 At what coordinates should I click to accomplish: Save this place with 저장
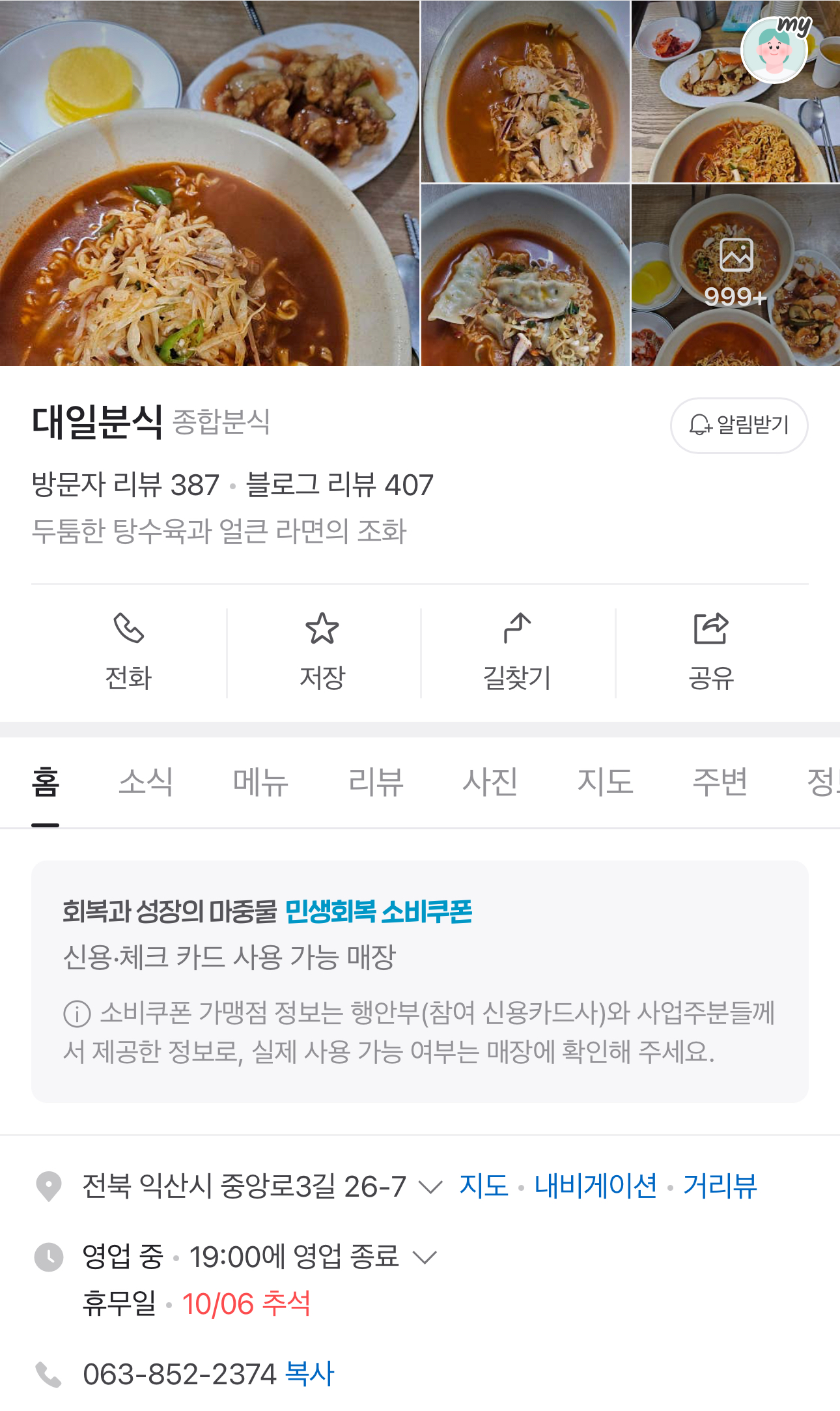(x=322, y=653)
